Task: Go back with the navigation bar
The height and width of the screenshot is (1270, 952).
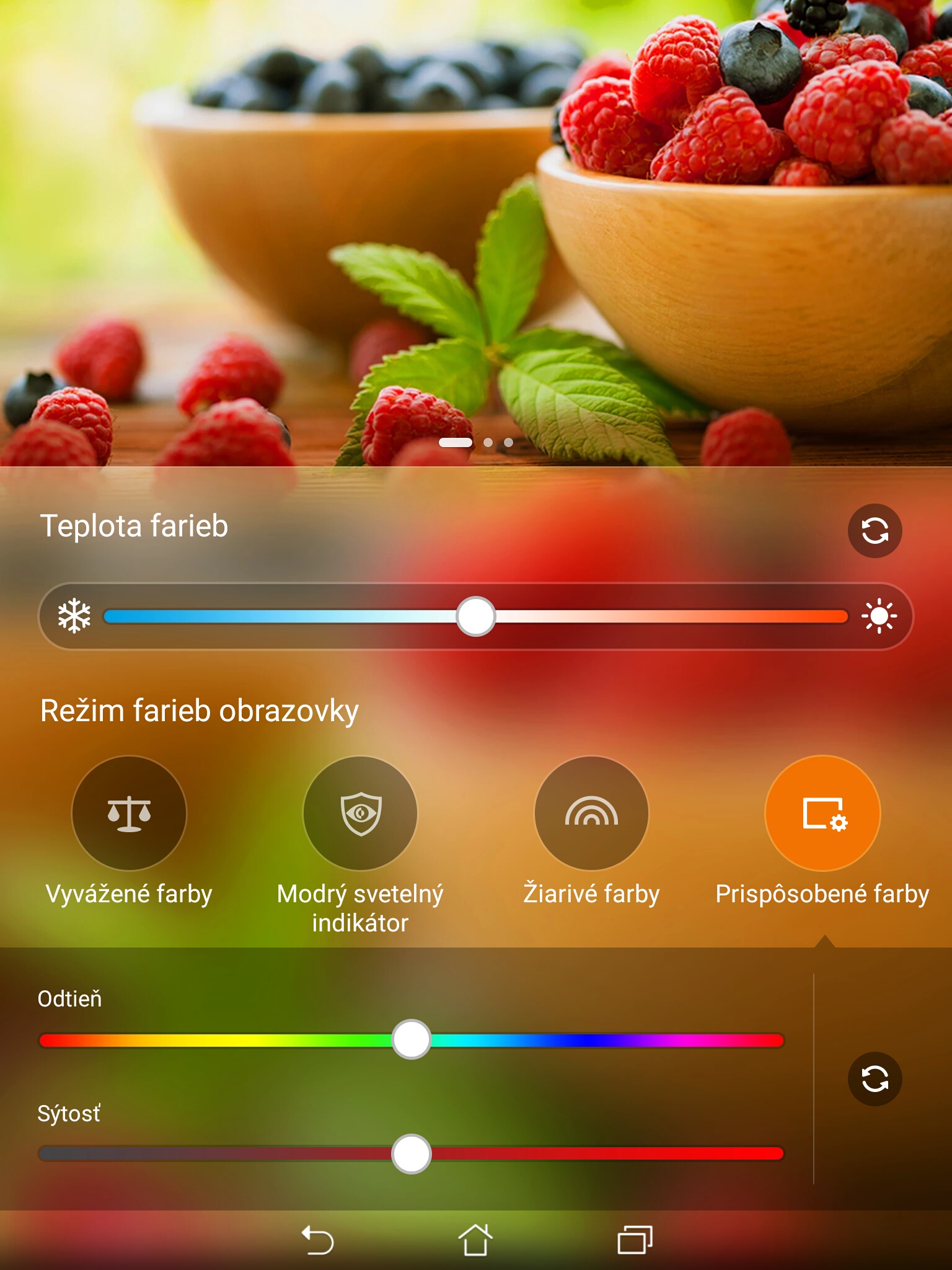Action: point(317,1240)
